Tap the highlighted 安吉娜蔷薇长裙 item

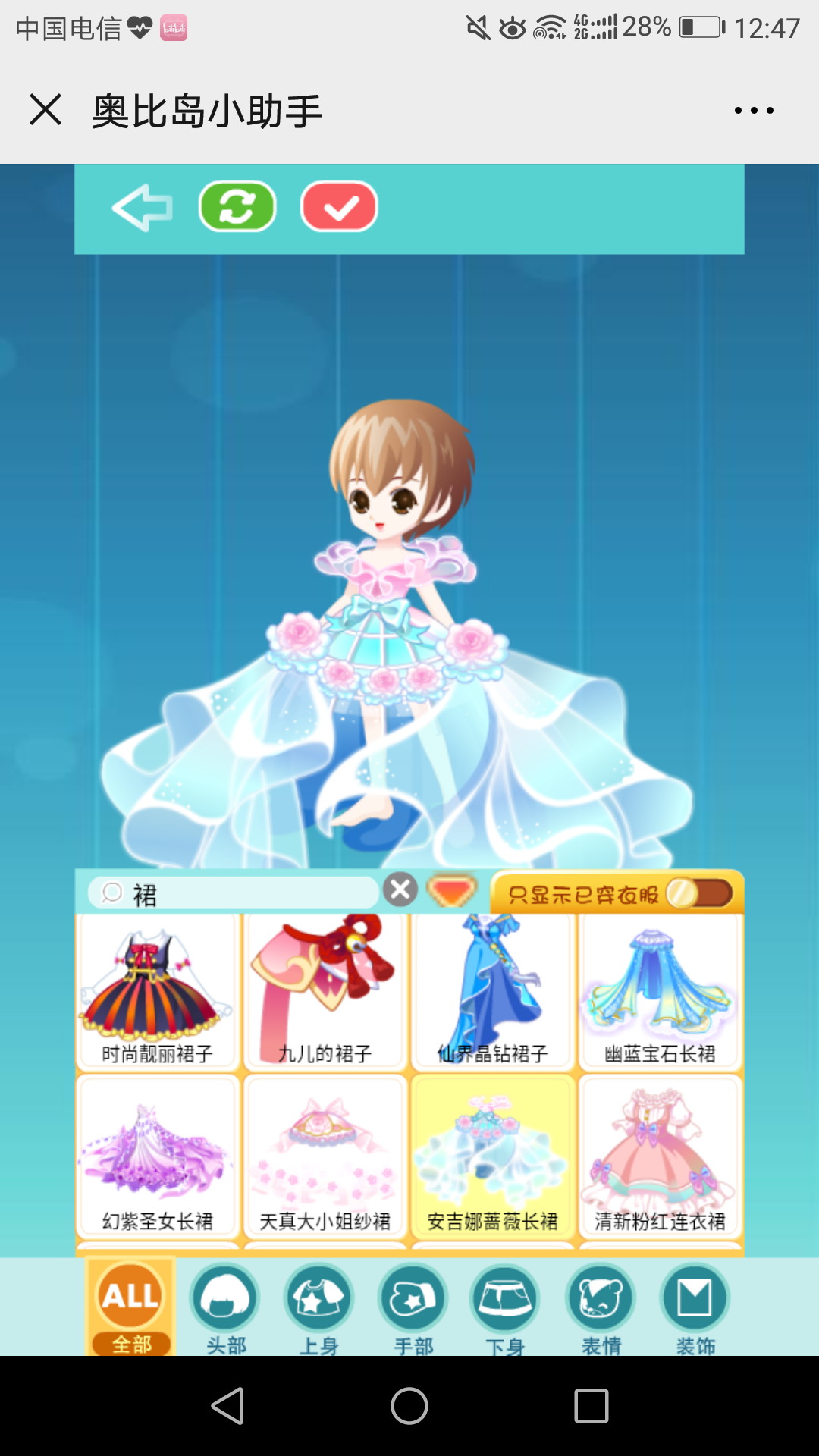[493, 1156]
